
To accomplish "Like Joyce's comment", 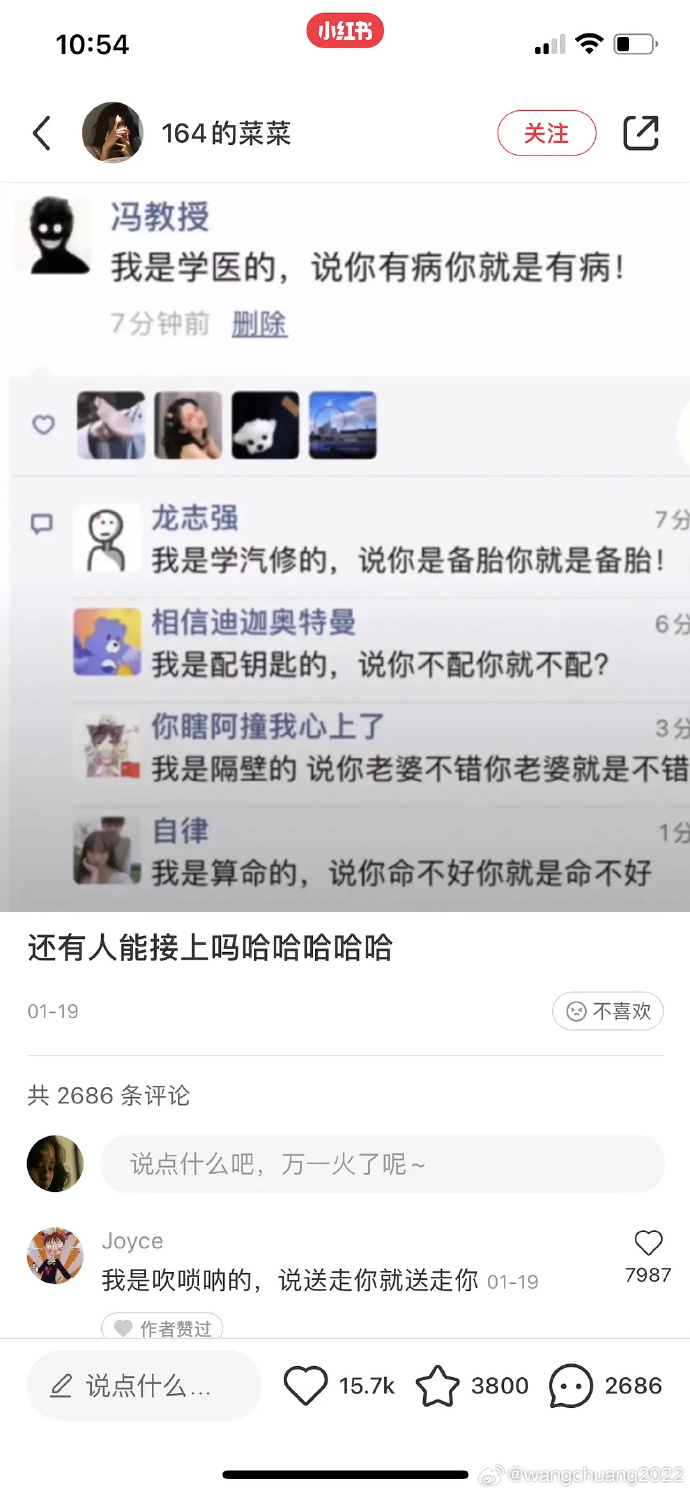I will coord(648,1244).
